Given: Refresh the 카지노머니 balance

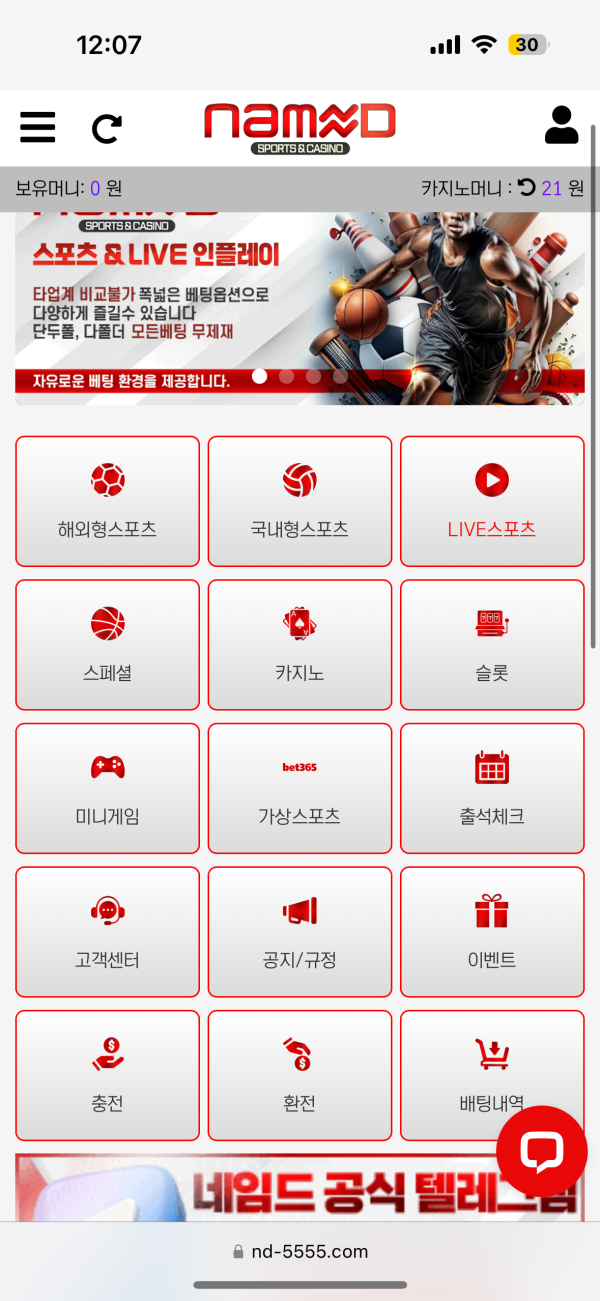Looking at the screenshot, I should pos(527,187).
